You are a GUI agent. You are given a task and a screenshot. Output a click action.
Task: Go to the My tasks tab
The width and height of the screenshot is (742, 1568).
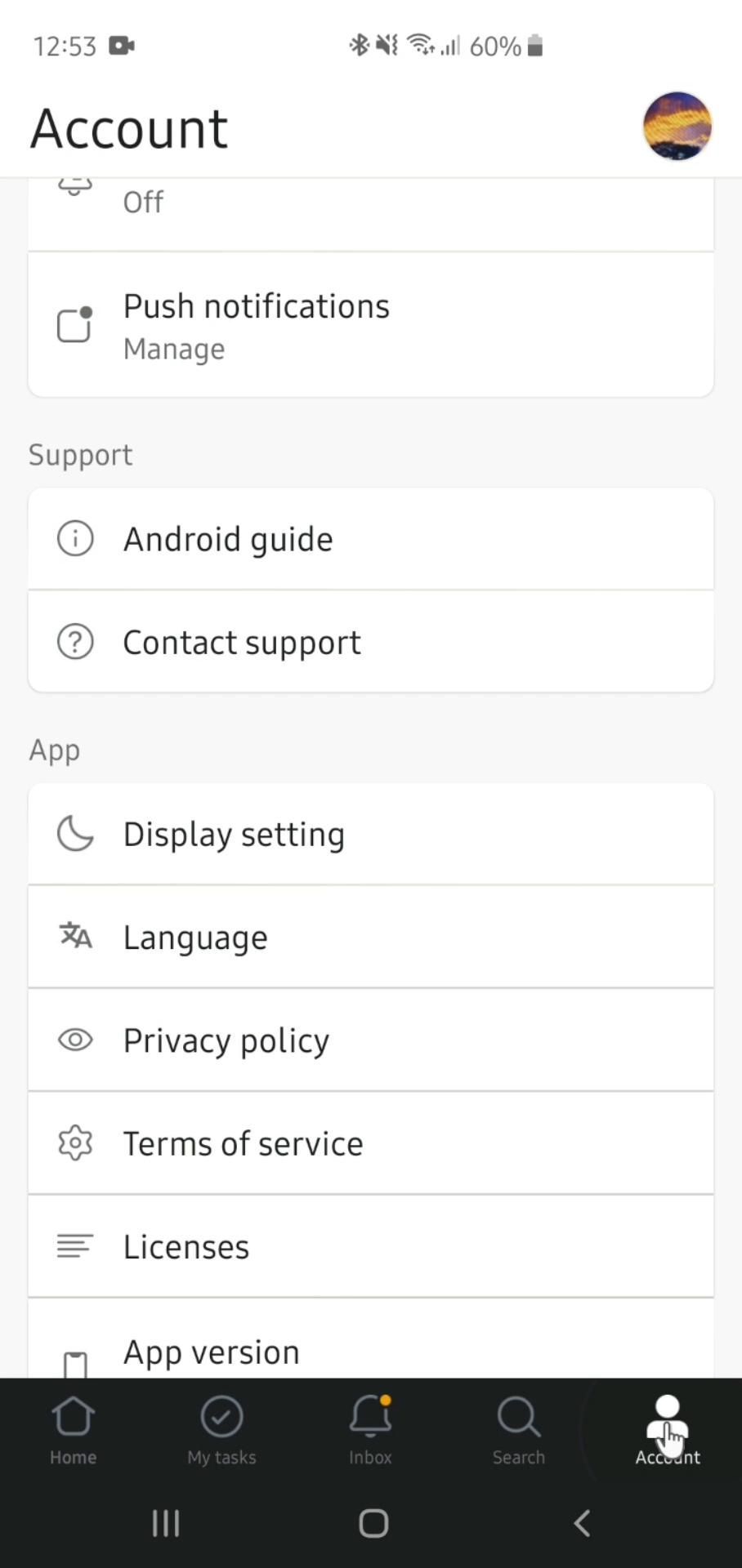221,1430
